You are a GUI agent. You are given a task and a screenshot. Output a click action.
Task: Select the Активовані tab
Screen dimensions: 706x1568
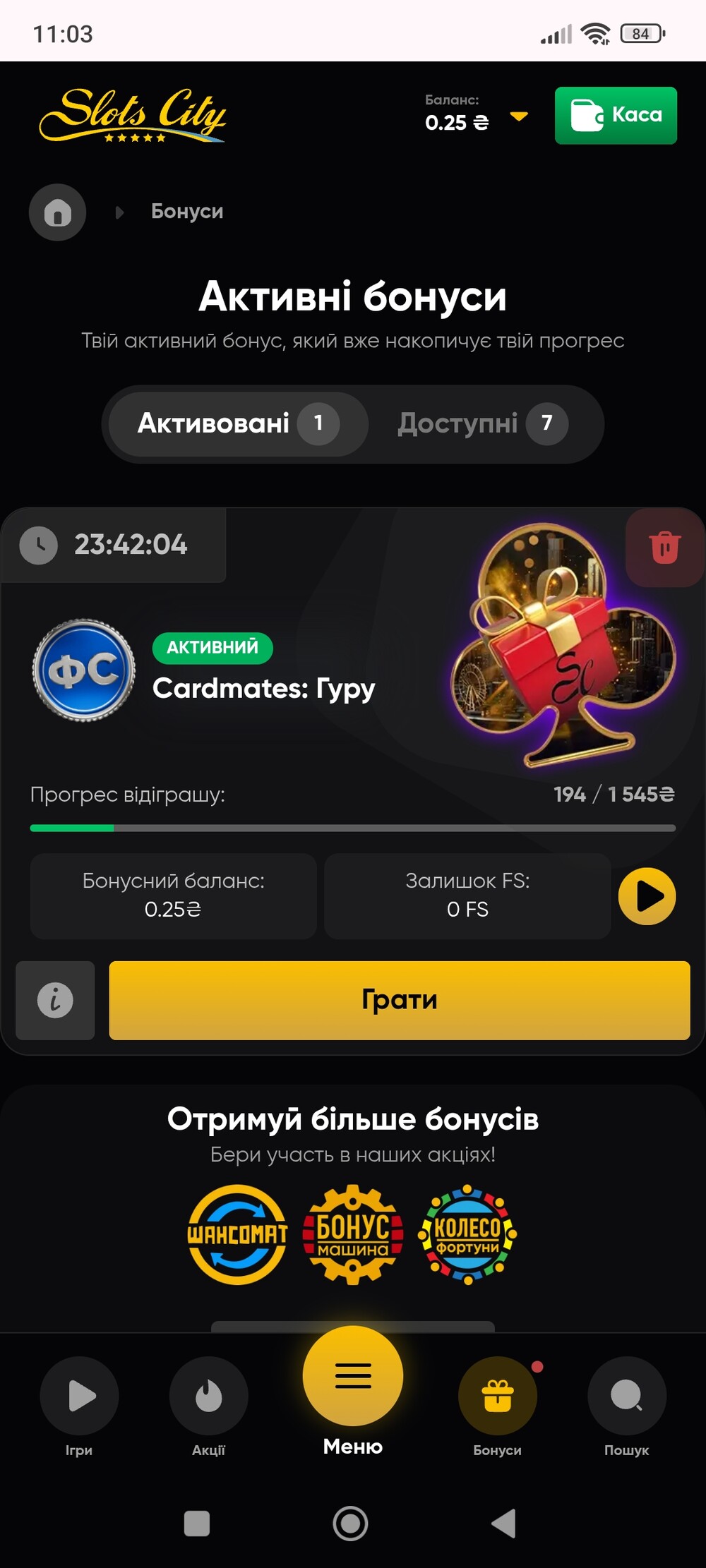[239, 423]
